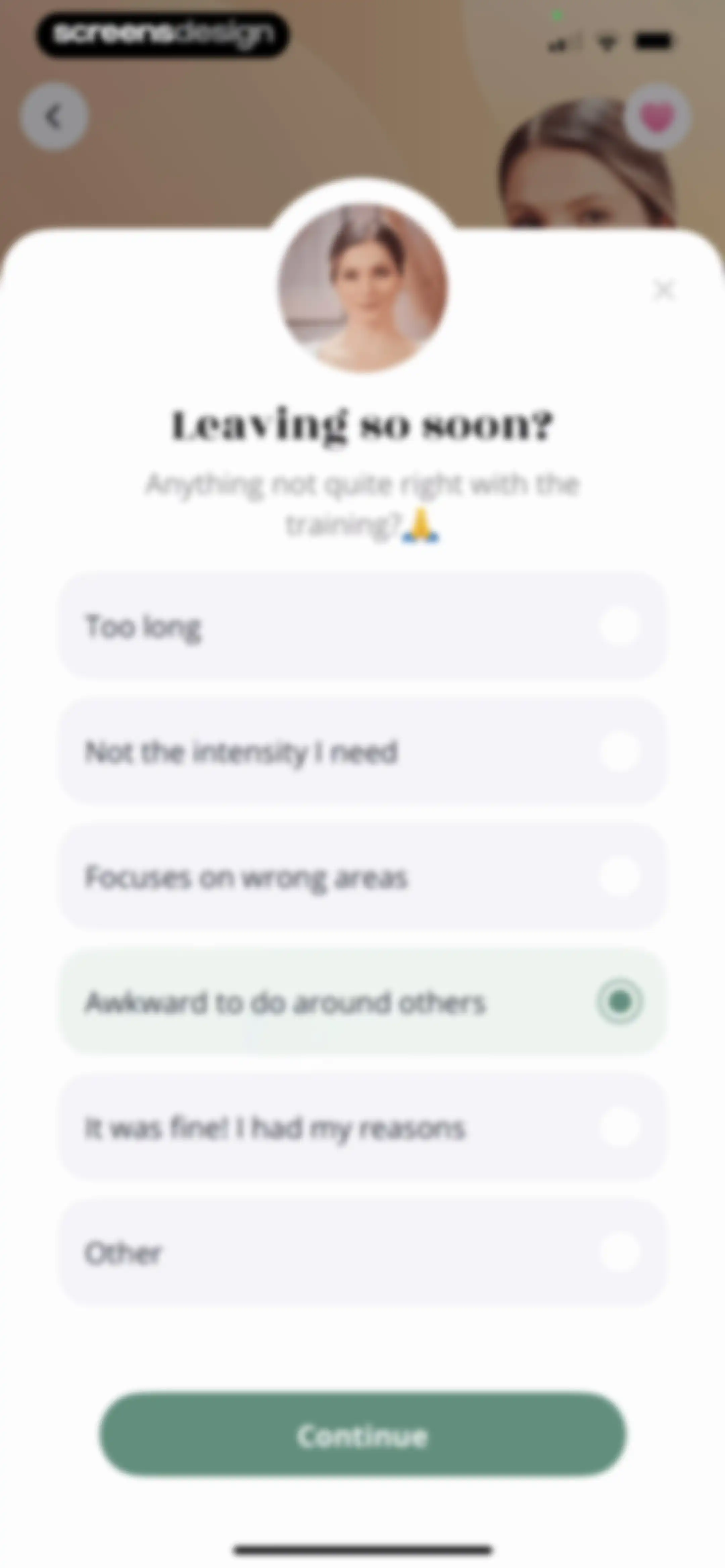725x1568 pixels.
Task: Select the Other reason option
Action: (362, 1253)
